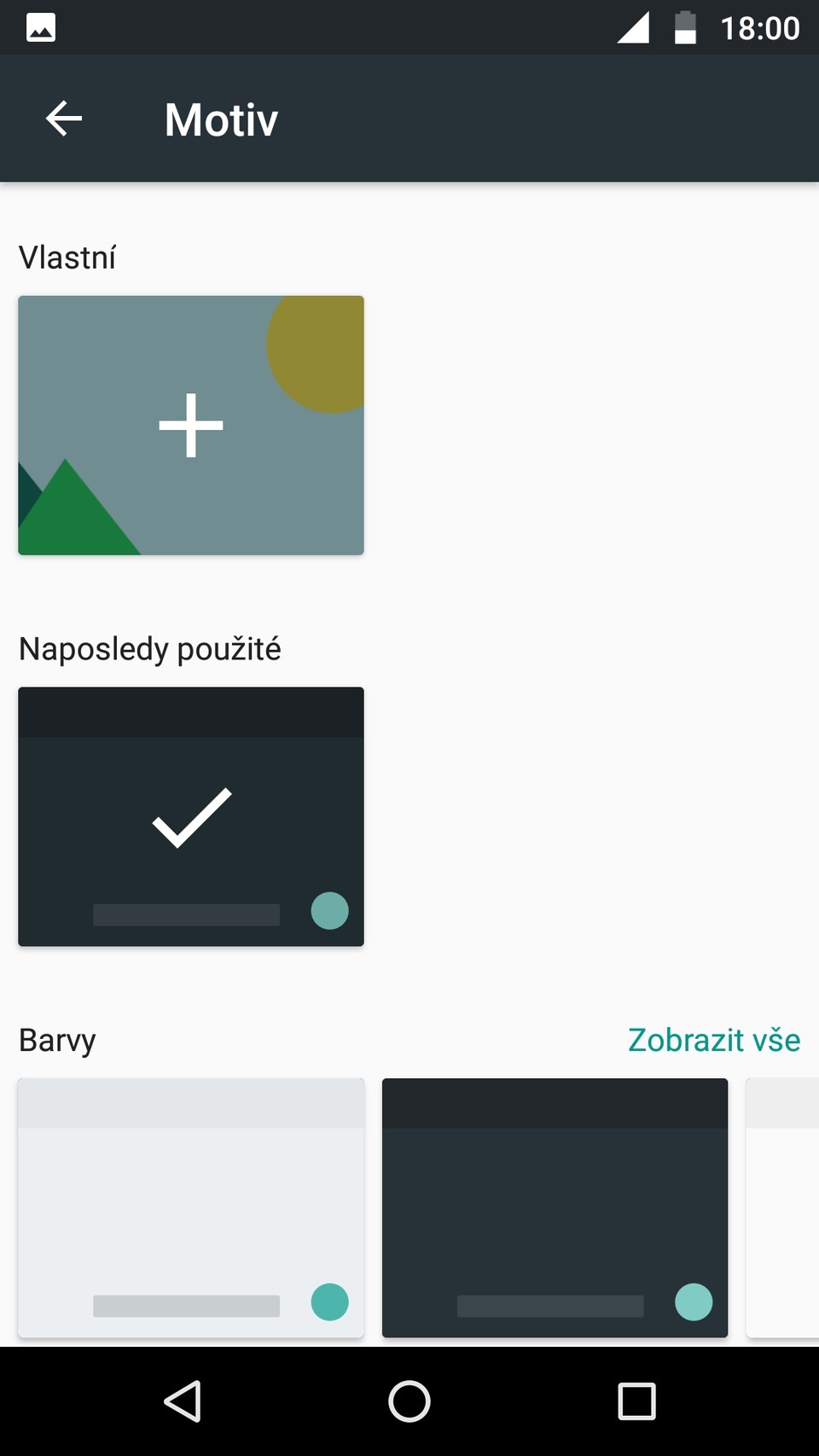Choose the dark color theme under Barvy
The height and width of the screenshot is (1456, 819).
coord(555,1207)
